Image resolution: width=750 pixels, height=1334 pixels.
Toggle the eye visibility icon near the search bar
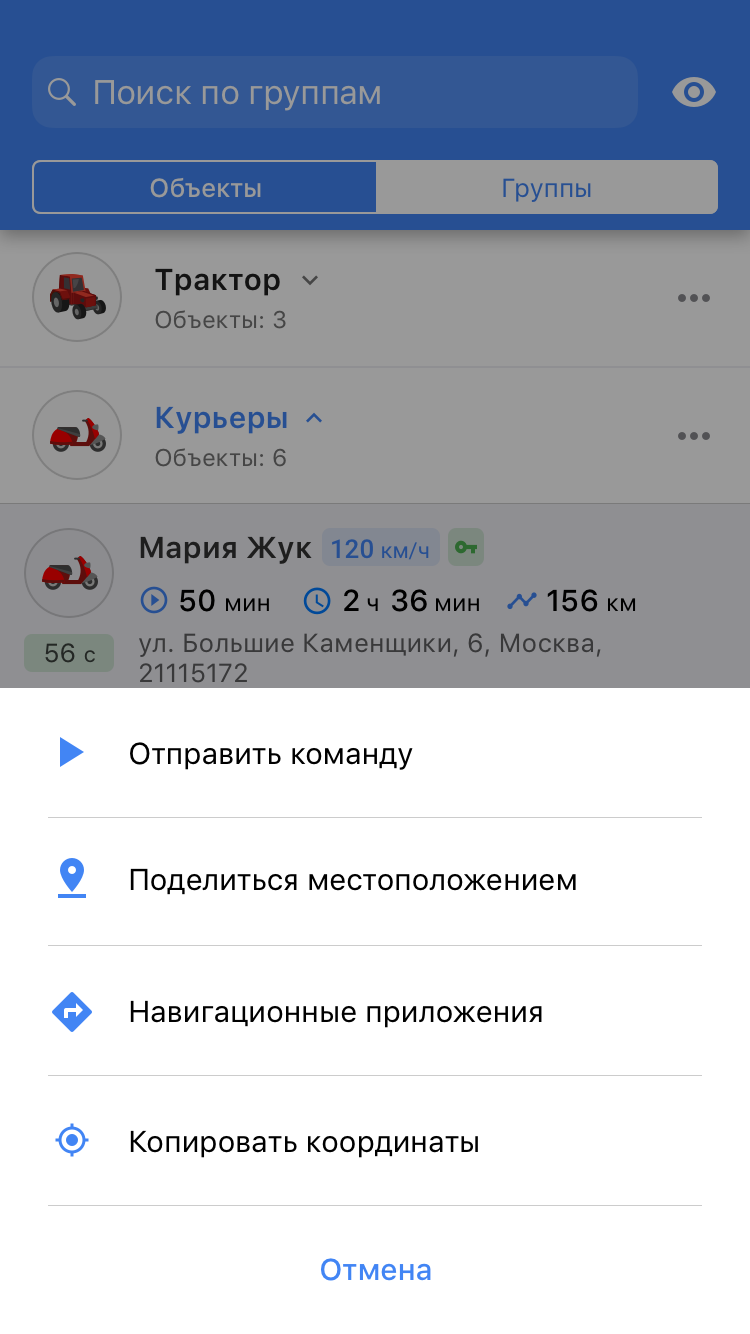693,91
